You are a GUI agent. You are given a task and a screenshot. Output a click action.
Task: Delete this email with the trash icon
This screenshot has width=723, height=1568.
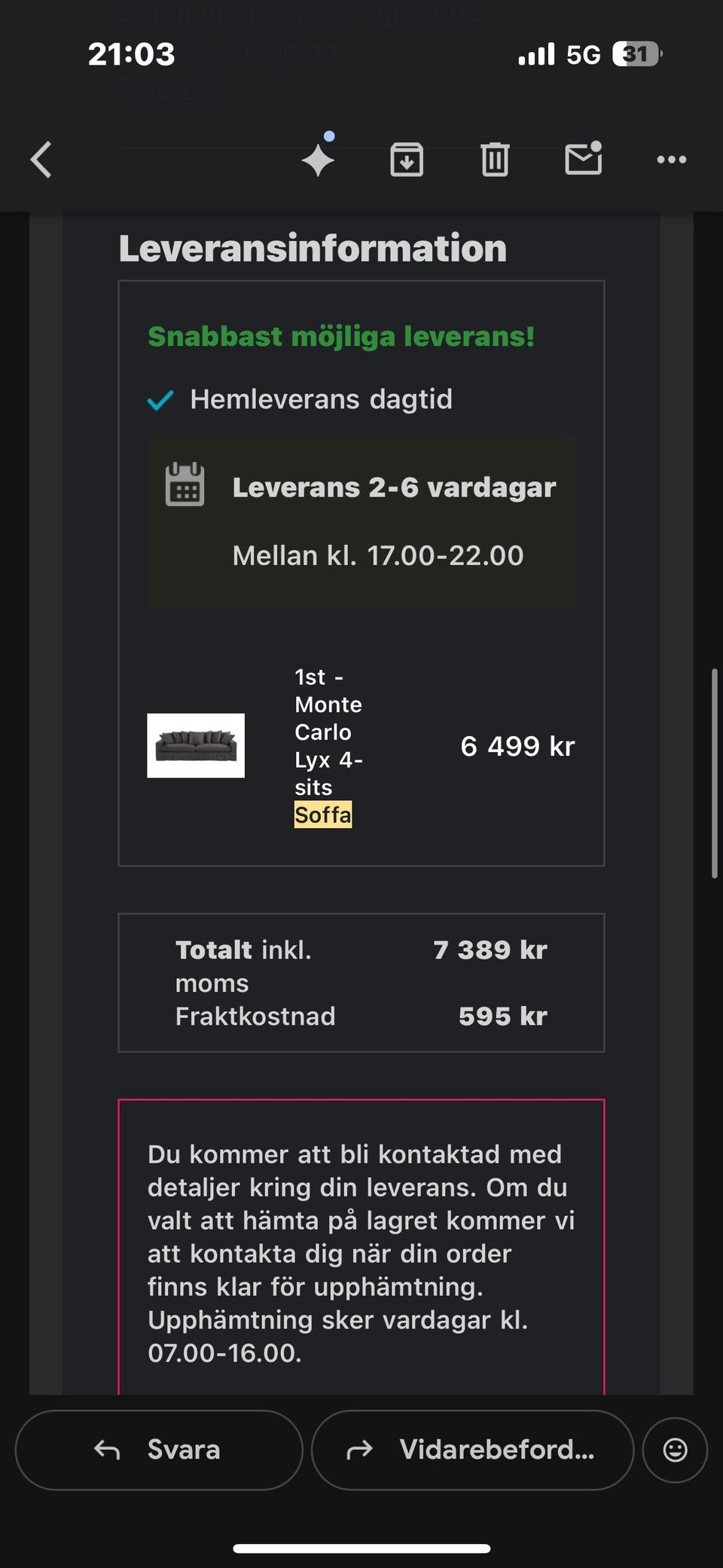tap(495, 160)
